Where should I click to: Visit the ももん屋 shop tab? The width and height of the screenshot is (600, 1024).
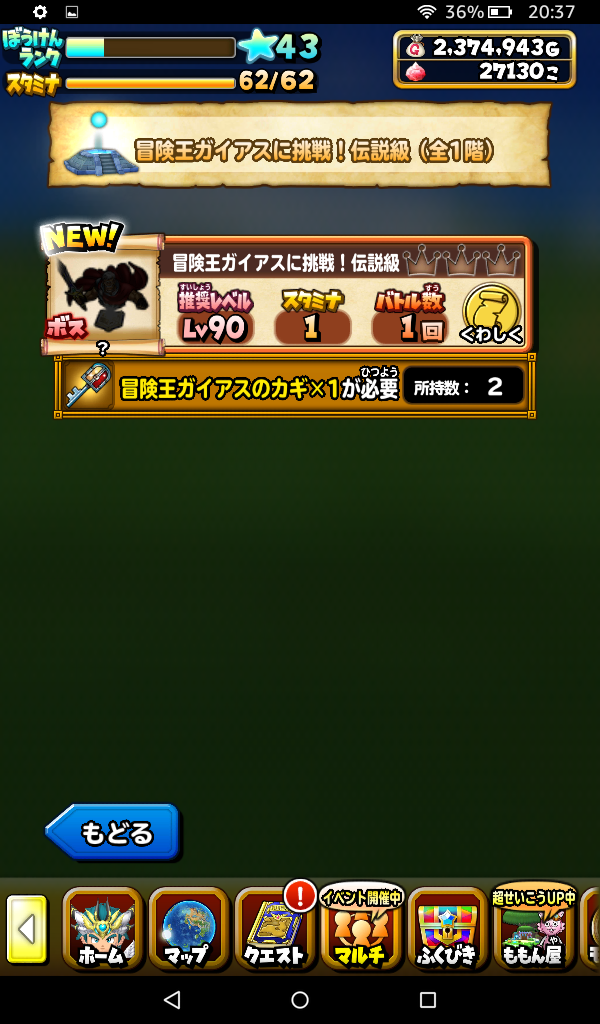tap(533, 929)
